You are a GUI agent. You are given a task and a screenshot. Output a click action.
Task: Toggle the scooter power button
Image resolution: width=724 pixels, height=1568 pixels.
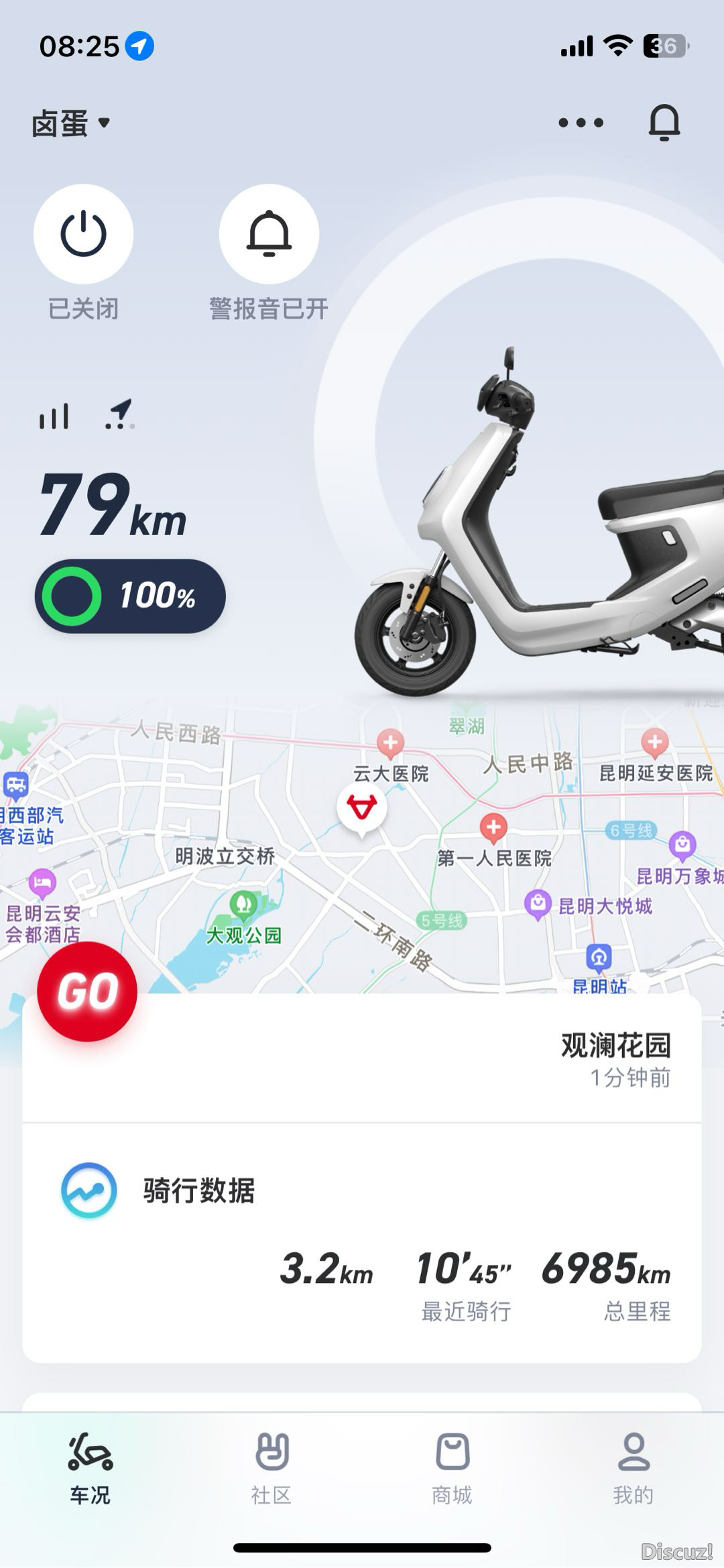click(84, 234)
